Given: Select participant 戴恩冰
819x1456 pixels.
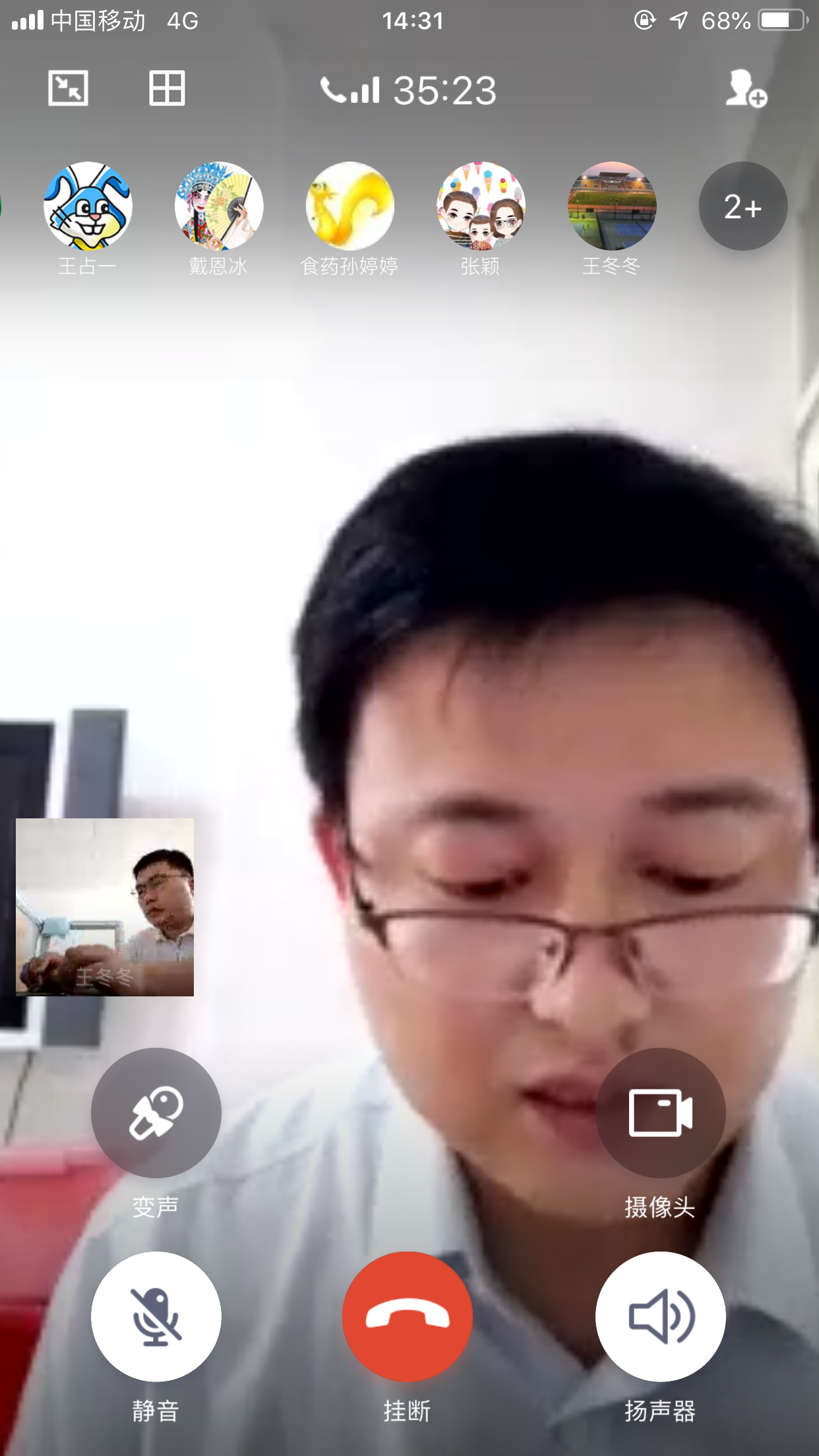Looking at the screenshot, I should [x=218, y=206].
